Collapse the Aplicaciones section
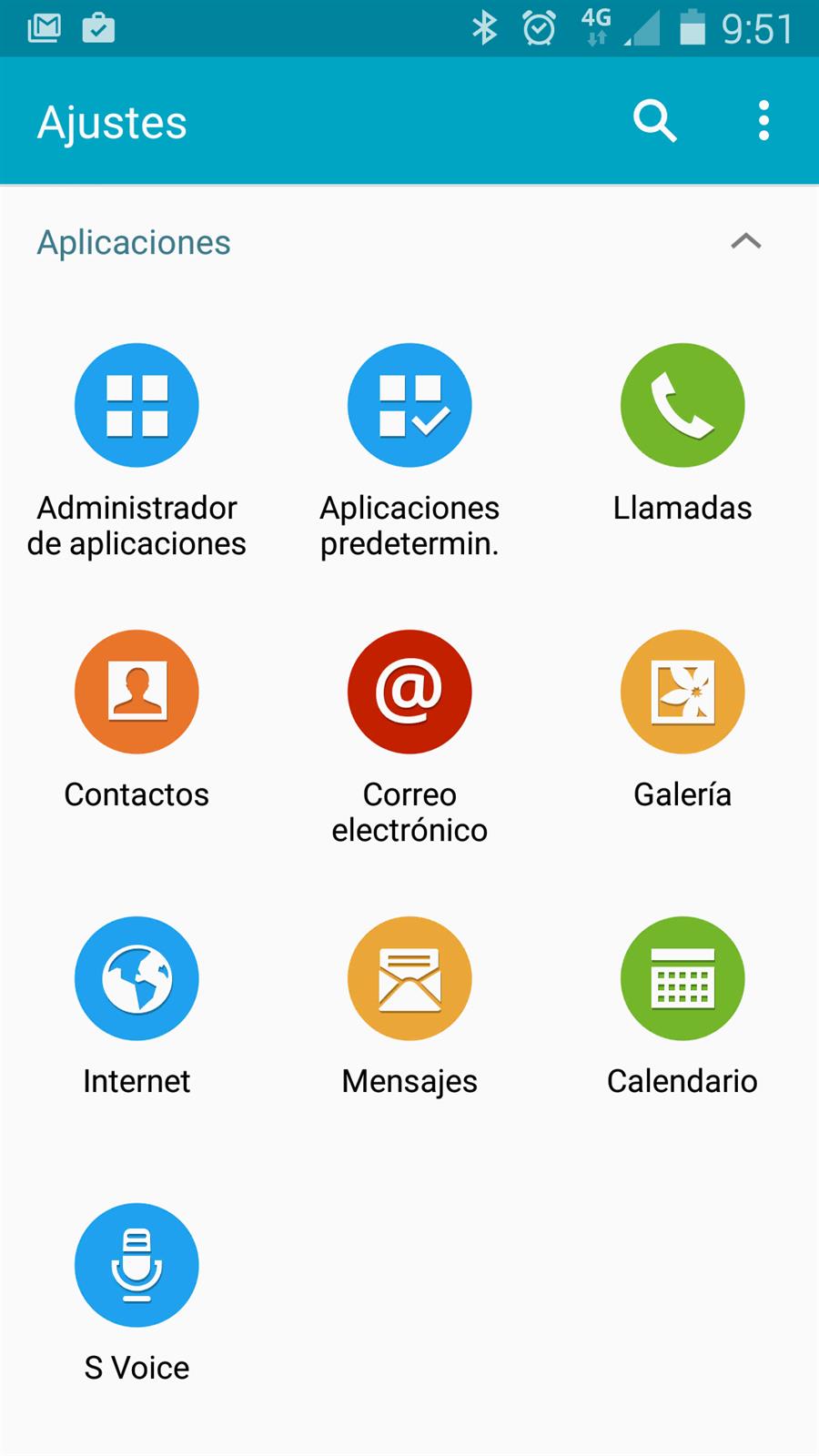819x1456 pixels. tap(745, 241)
